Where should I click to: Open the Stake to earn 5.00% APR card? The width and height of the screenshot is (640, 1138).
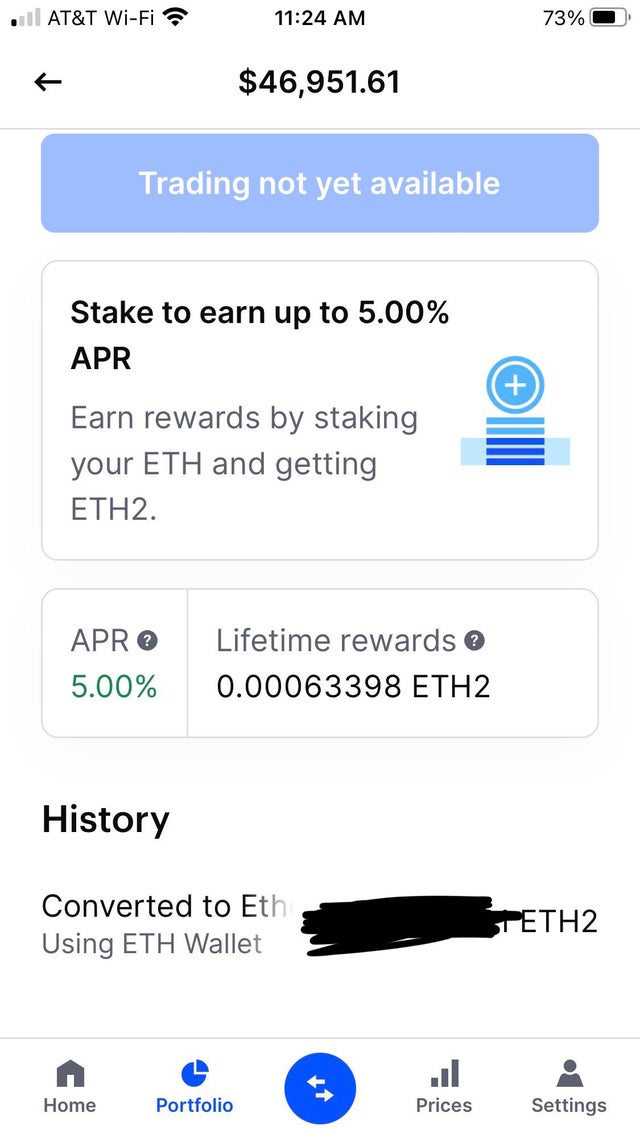click(x=320, y=410)
